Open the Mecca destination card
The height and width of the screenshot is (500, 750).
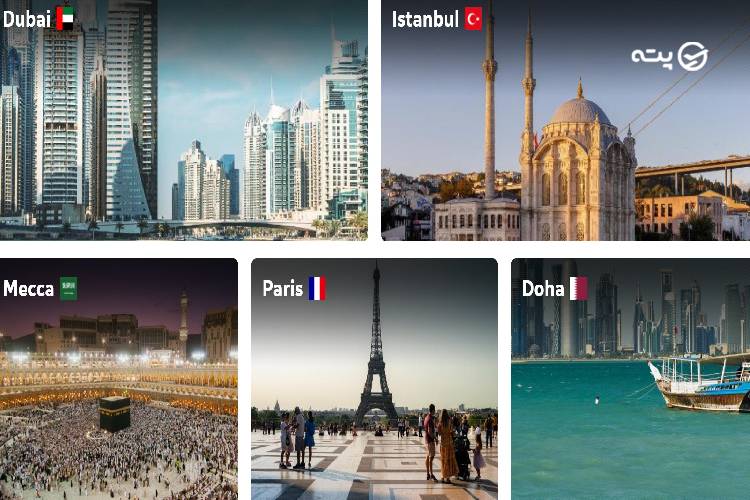pos(118,380)
